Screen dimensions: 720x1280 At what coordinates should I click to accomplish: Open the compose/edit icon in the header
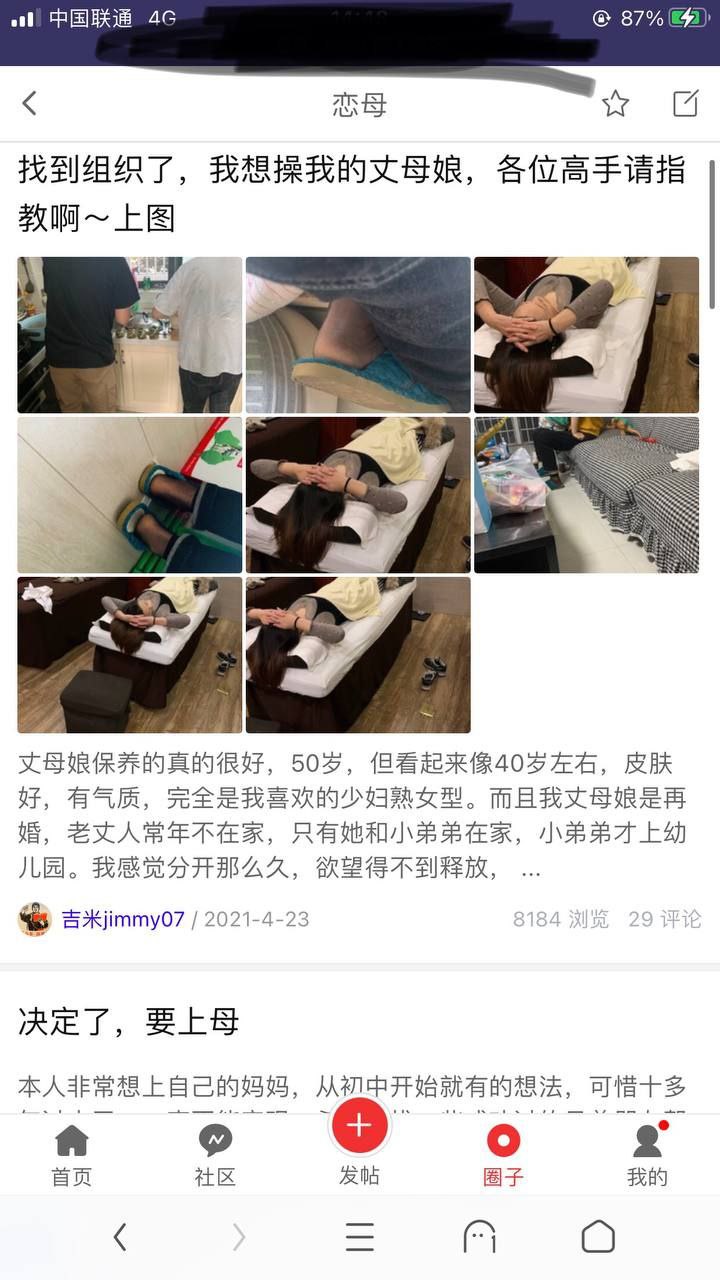[685, 103]
